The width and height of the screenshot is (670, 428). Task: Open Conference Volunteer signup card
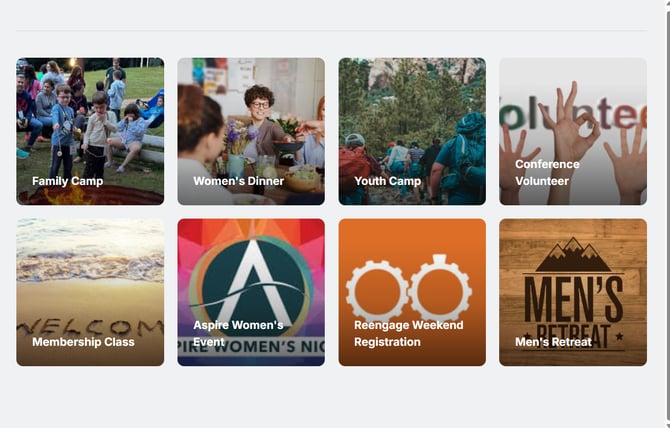tap(573, 131)
